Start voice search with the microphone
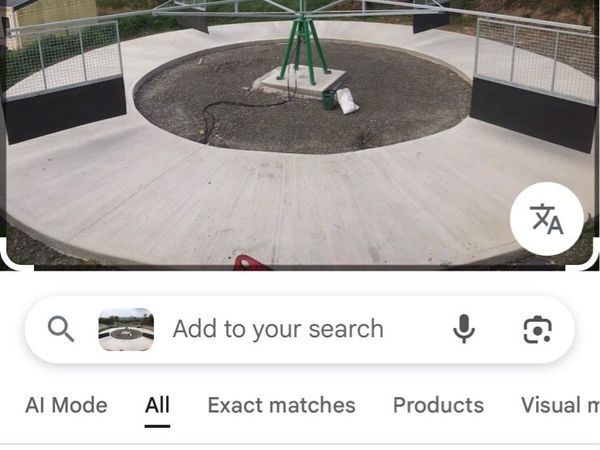Screen dimensions: 600x450 pyautogui.click(x=464, y=329)
